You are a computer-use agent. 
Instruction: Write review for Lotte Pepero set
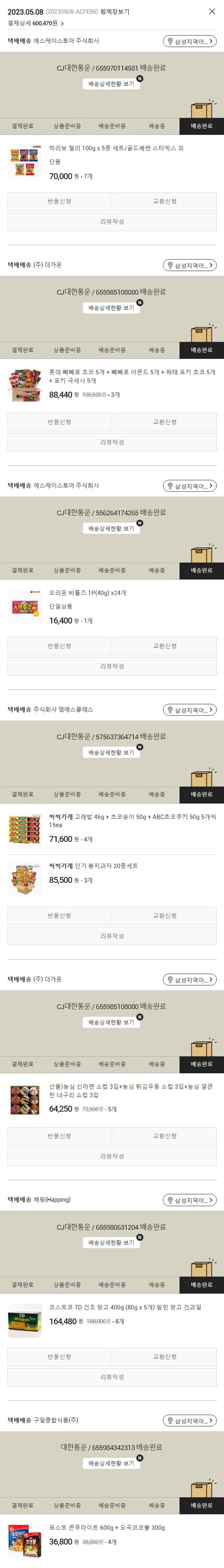coord(112,442)
